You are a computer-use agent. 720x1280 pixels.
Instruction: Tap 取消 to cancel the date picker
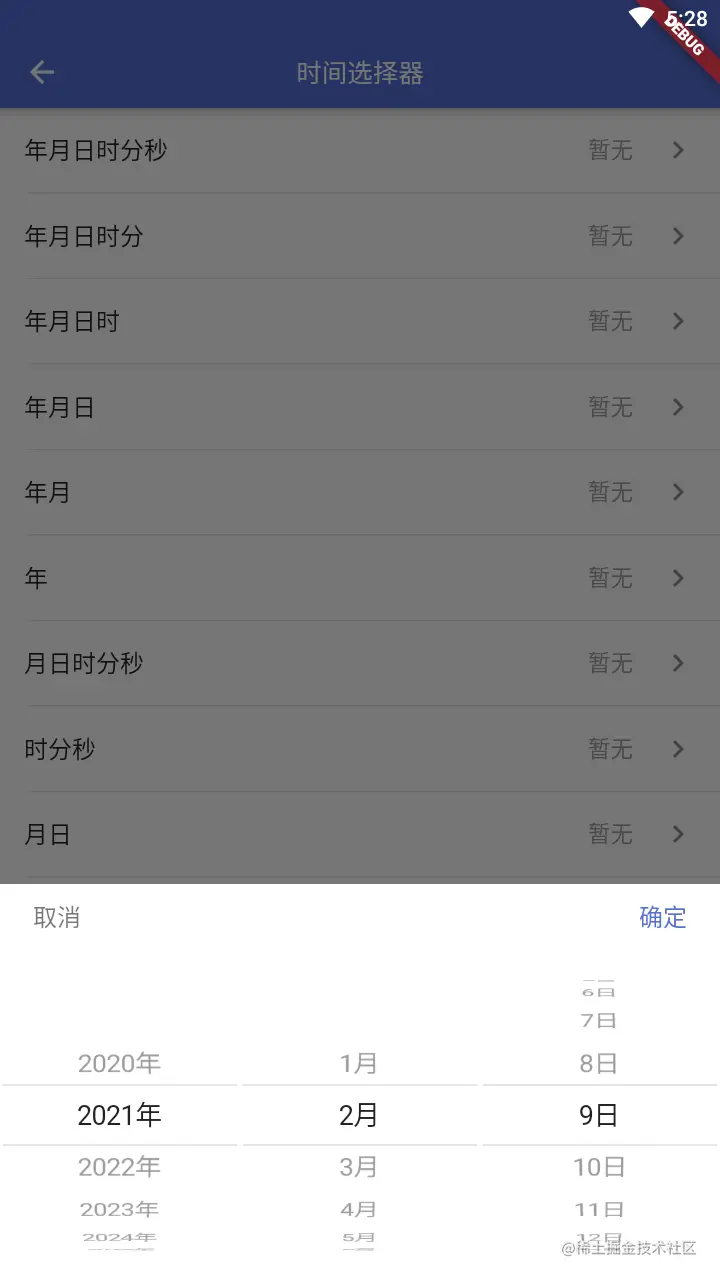pyautogui.click(x=57, y=917)
